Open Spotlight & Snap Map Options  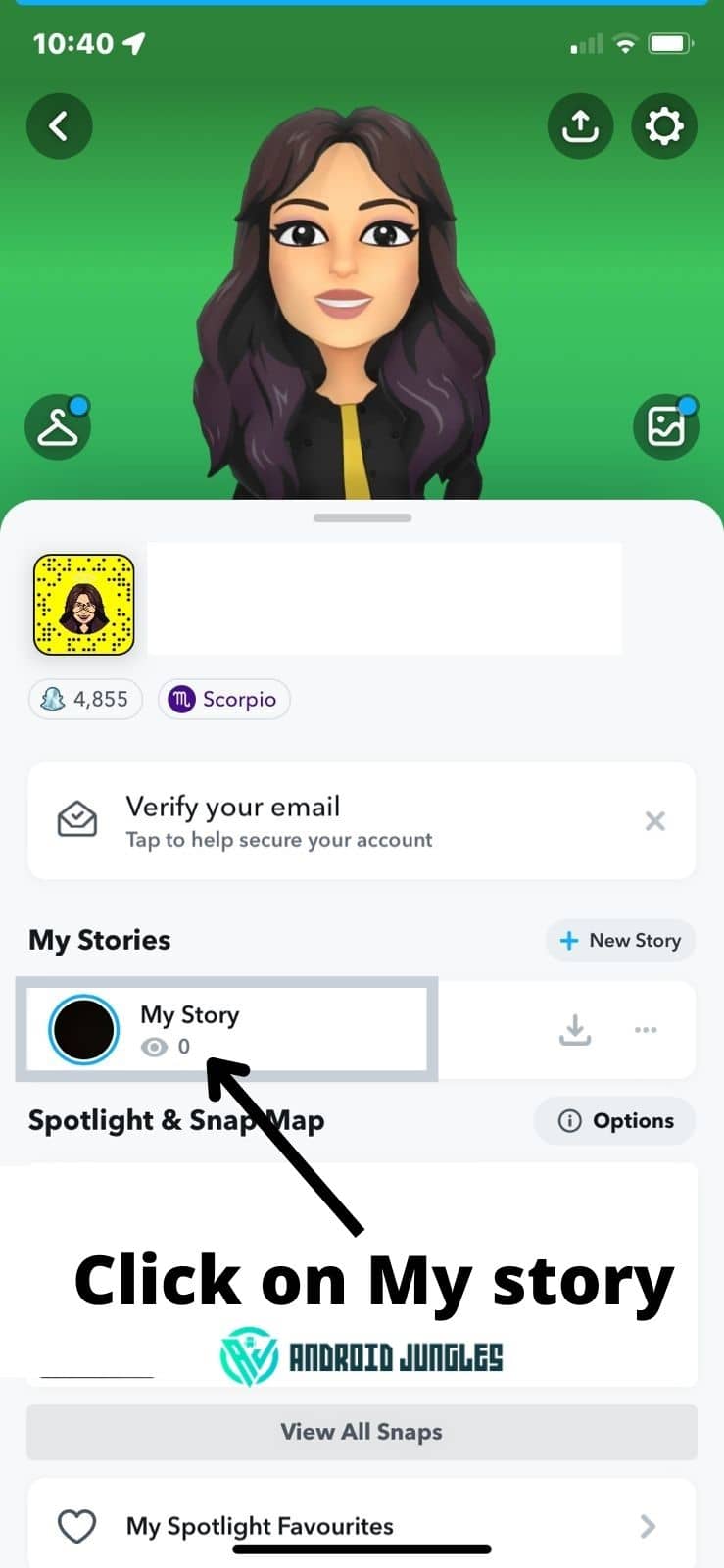[615, 1121]
